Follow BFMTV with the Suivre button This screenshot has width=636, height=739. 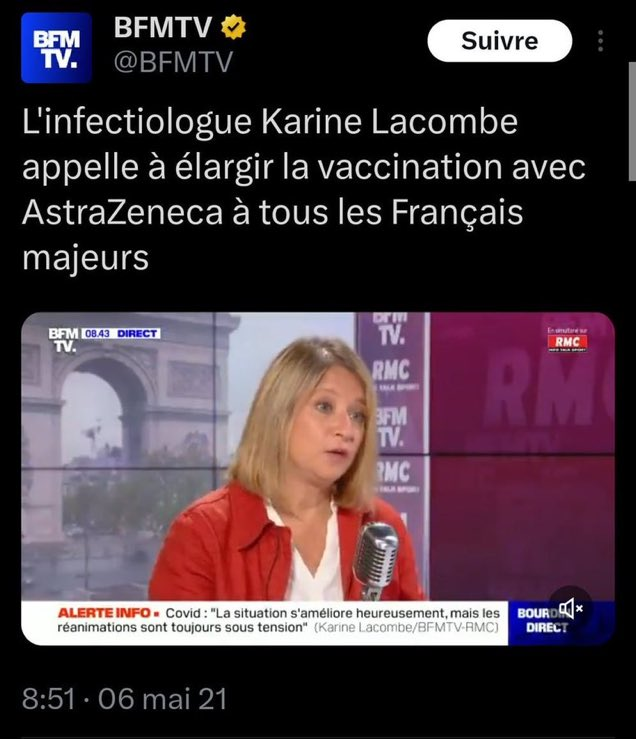(x=499, y=41)
